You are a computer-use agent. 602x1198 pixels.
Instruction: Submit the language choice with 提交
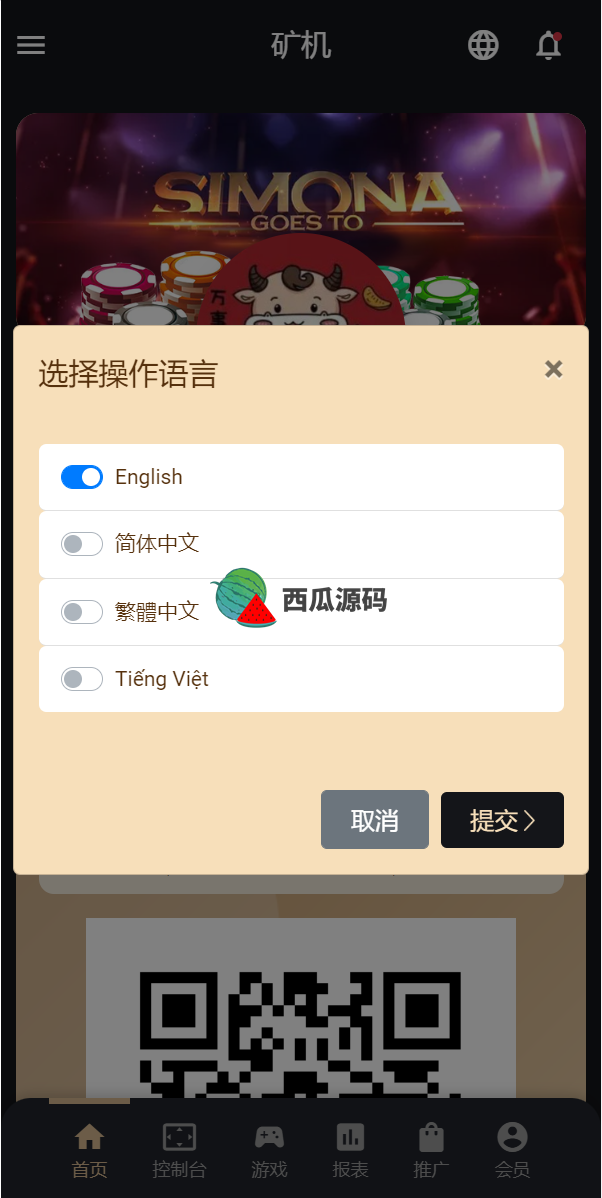pyautogui.click(x=502, y=820)
